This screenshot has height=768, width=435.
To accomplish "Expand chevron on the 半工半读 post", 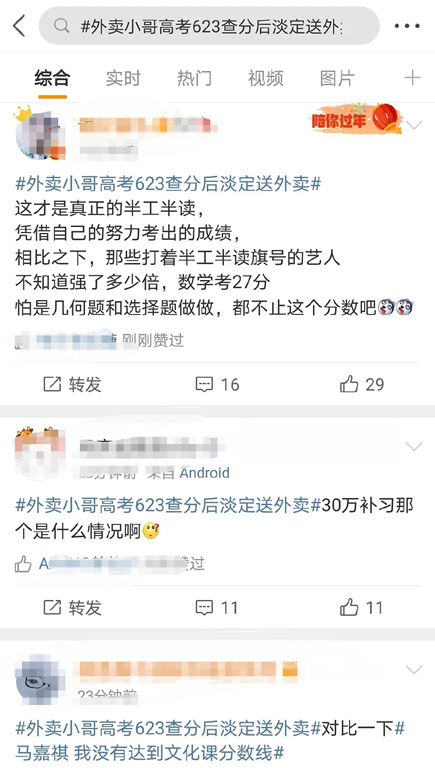I will [414, 125].
